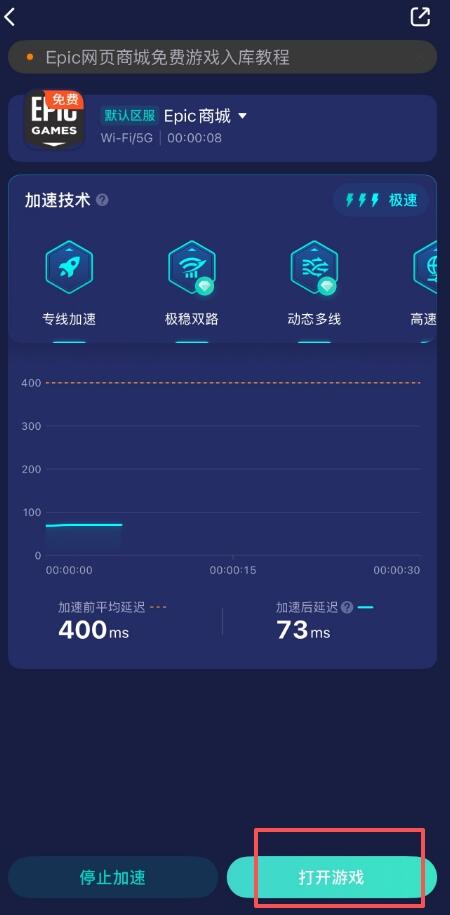Open the 专线加速 technology item
This screenshot has width=450, height=915.
point(69,283)
